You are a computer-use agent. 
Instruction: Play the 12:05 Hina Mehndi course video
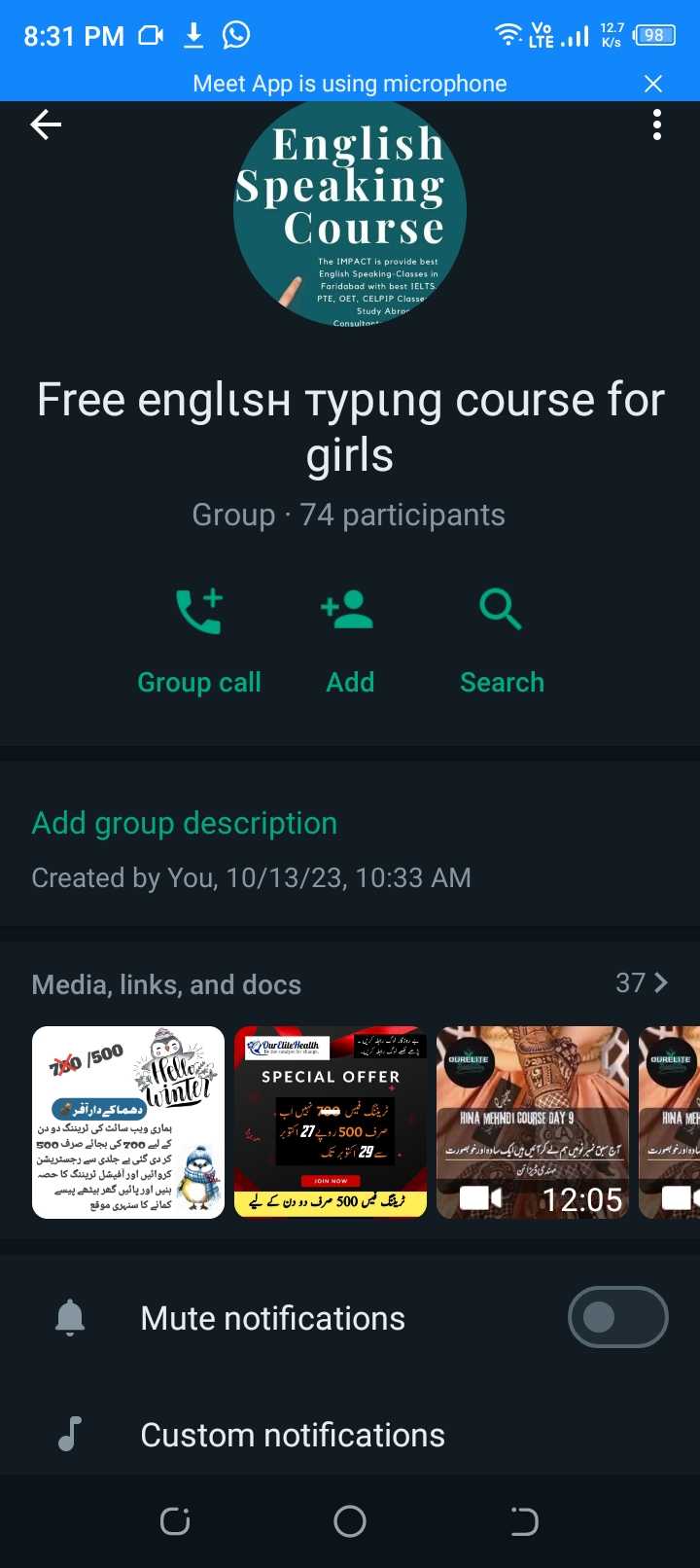(533, 1123)
